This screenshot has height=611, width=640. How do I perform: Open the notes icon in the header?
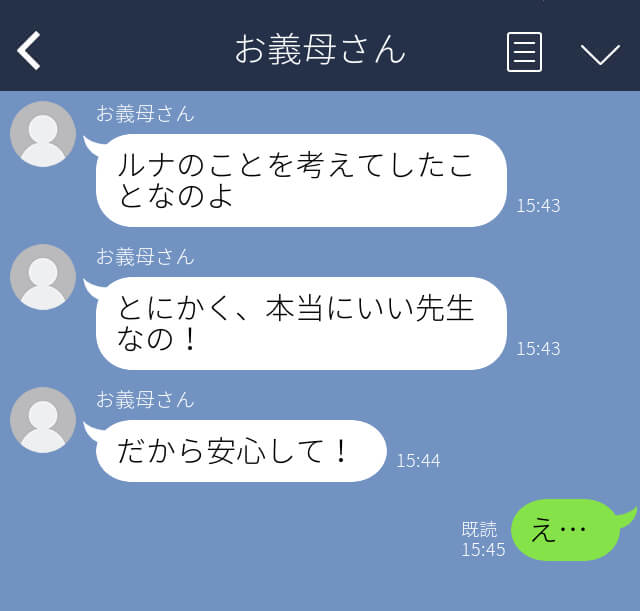pos(524,51)
